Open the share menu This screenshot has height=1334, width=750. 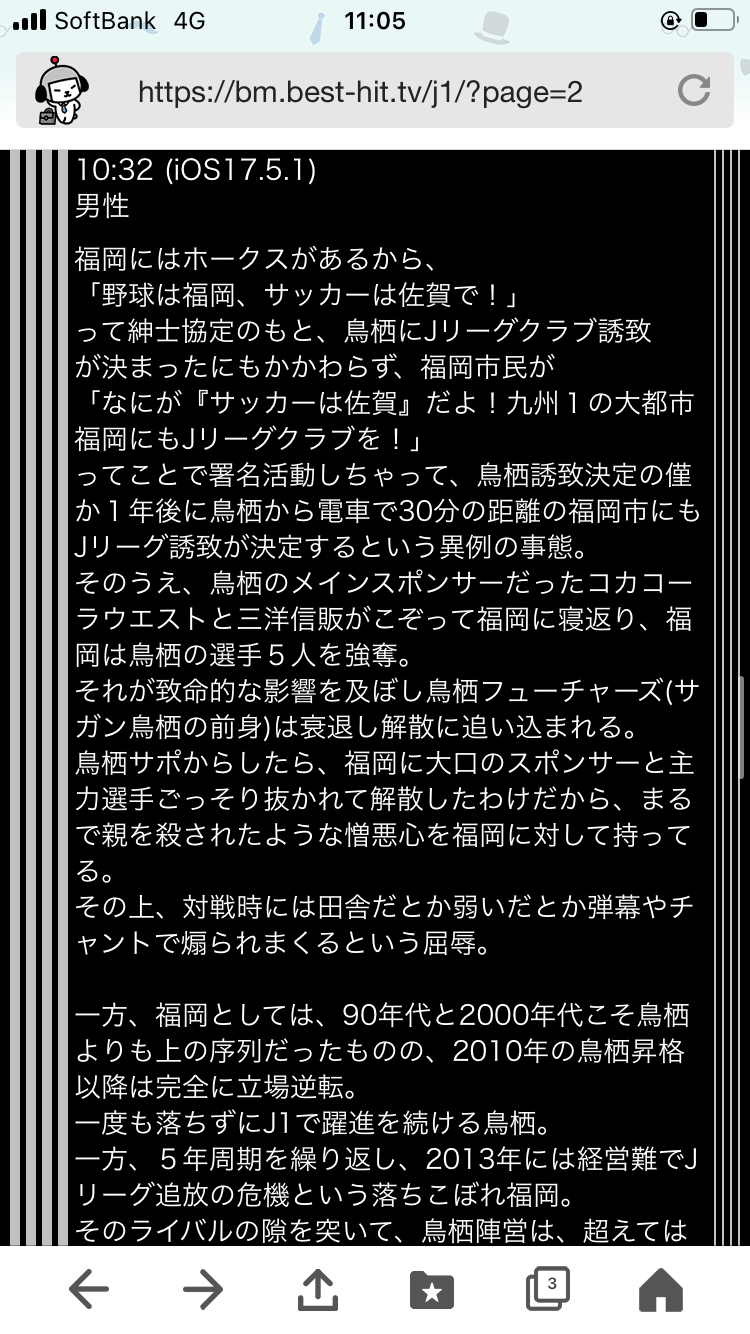pyautogui.click(x=317, y=1289)
